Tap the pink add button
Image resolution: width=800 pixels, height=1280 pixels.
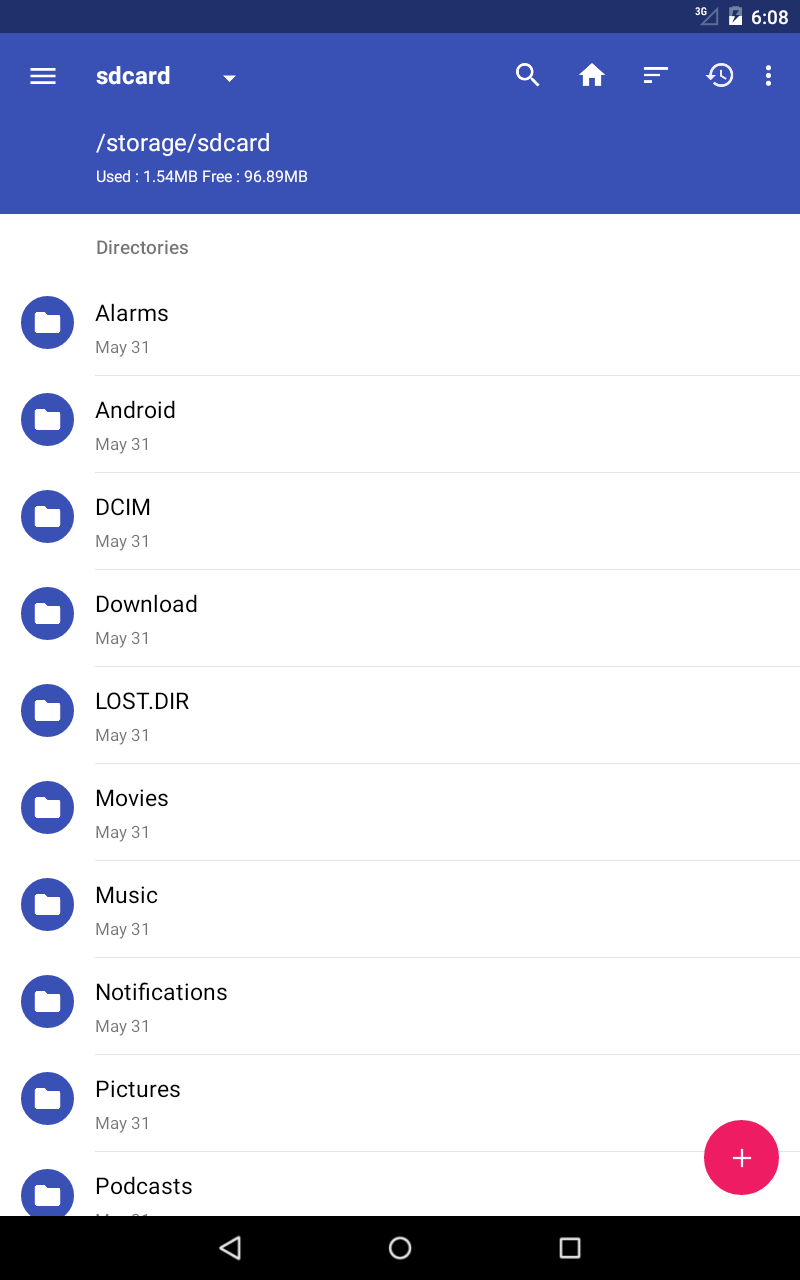point(741,1157)
